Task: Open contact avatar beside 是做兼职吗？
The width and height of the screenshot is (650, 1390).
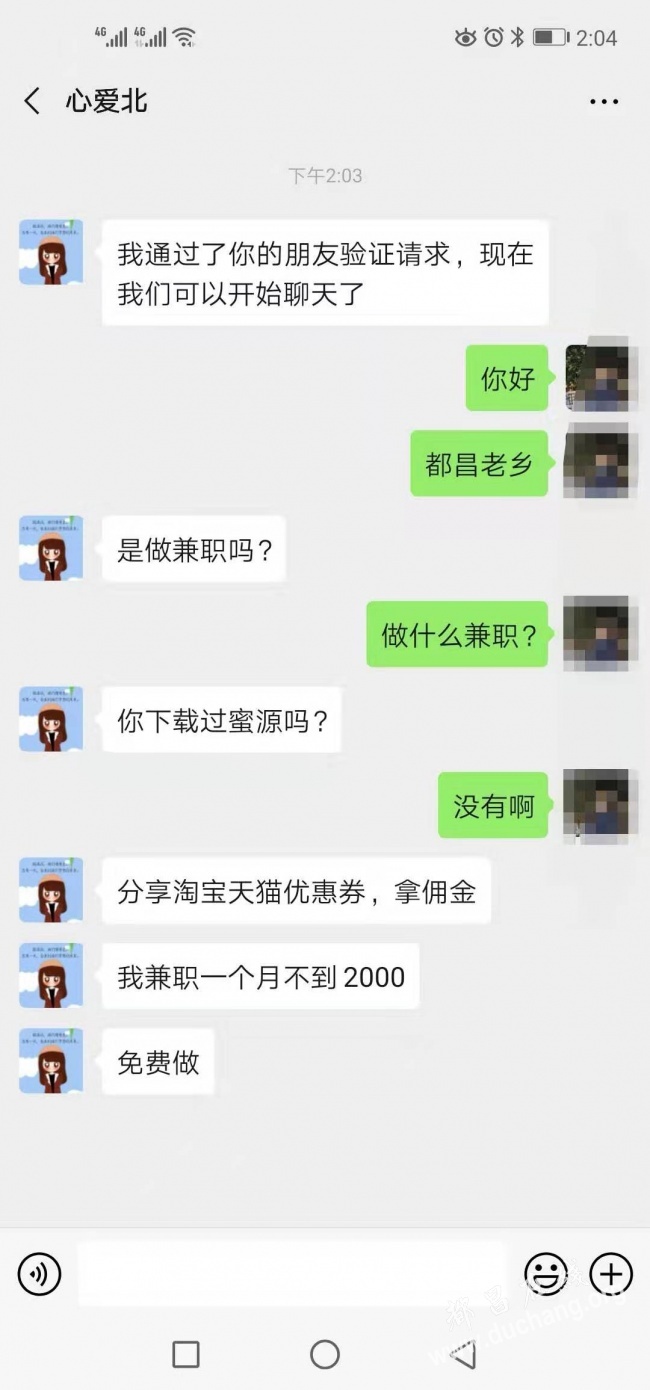Action: click(x=51, y=548)
